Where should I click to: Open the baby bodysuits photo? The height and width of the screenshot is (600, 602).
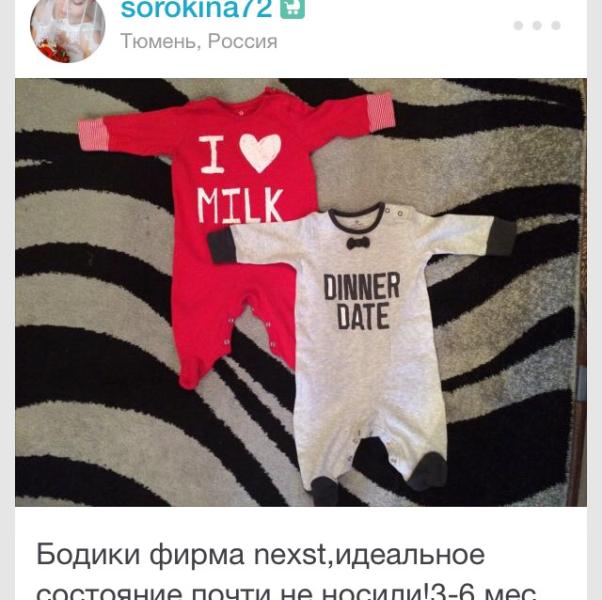[301, 293]
